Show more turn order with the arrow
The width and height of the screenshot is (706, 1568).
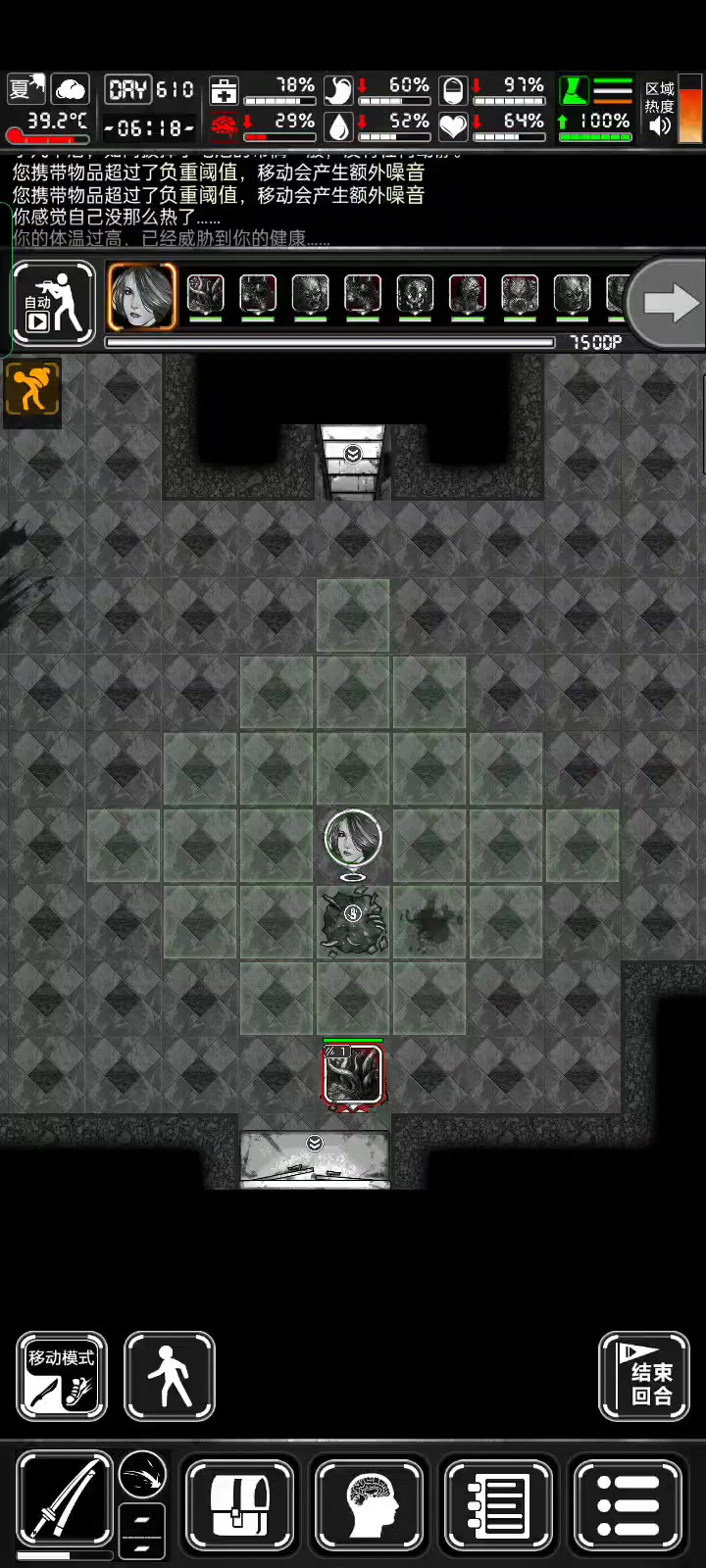point(671,303)
